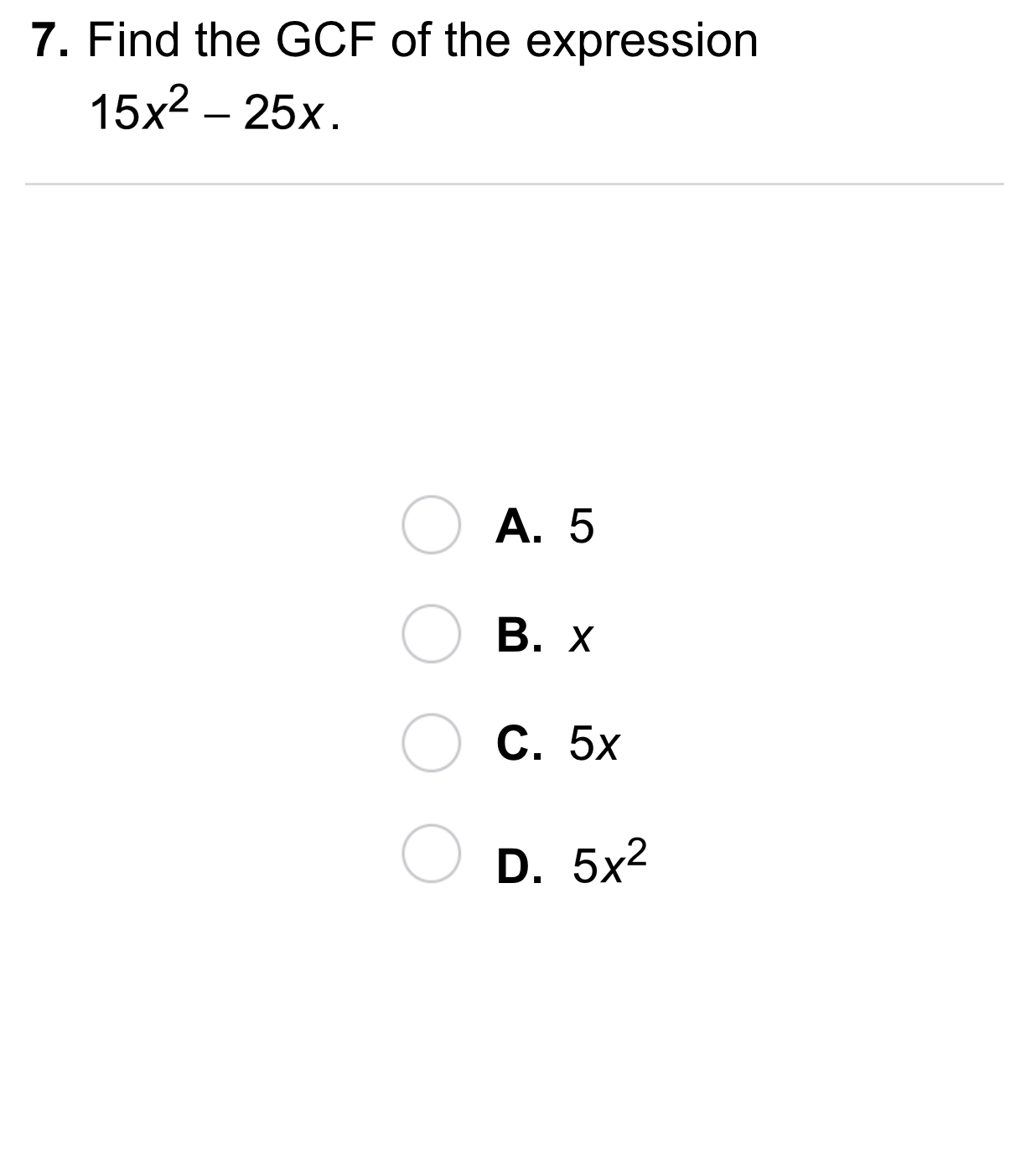Screen dimensions: 1036x1174
Task: Select answer A. 5
Action: [x=431, y=525]
